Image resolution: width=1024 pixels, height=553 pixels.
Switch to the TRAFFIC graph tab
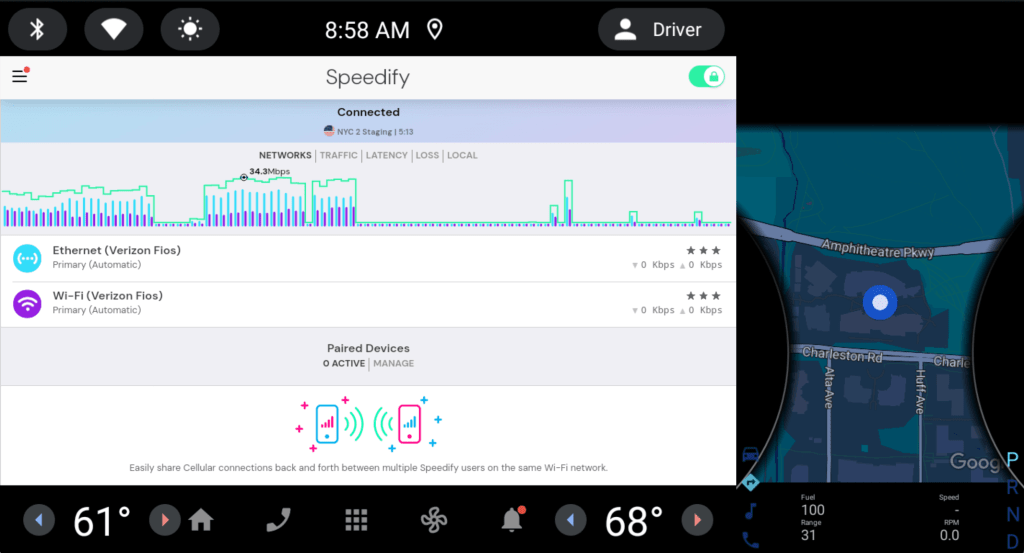[338, 155]
